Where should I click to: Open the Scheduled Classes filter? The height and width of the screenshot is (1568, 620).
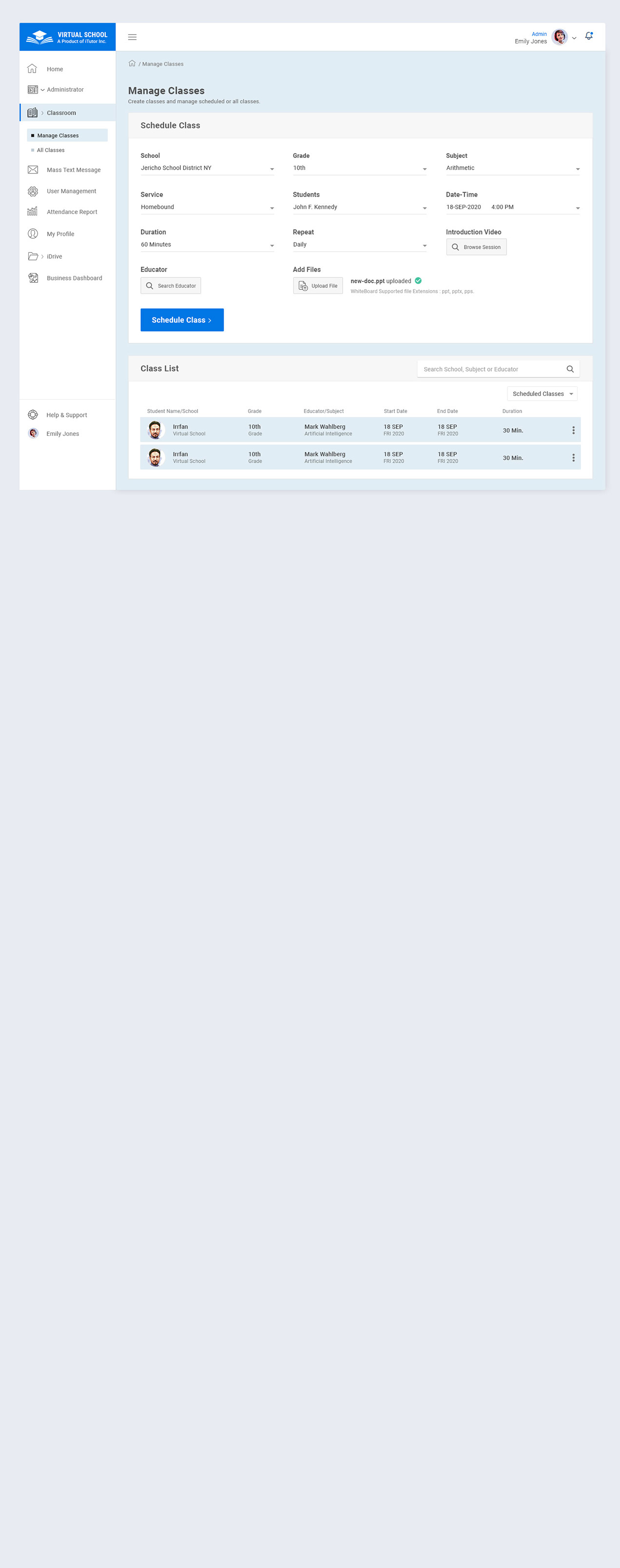coord(542,394)
